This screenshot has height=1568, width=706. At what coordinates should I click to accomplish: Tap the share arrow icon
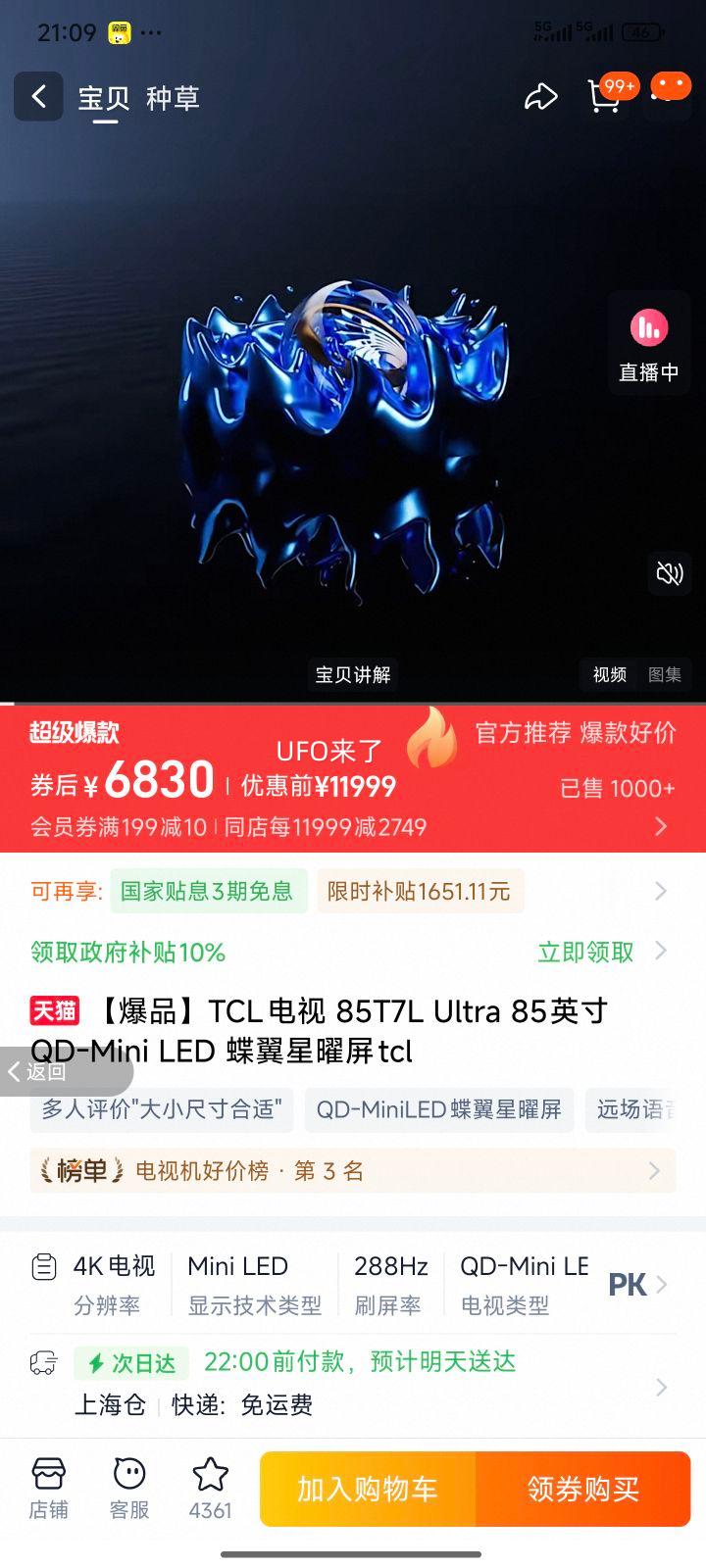[540, 97]
